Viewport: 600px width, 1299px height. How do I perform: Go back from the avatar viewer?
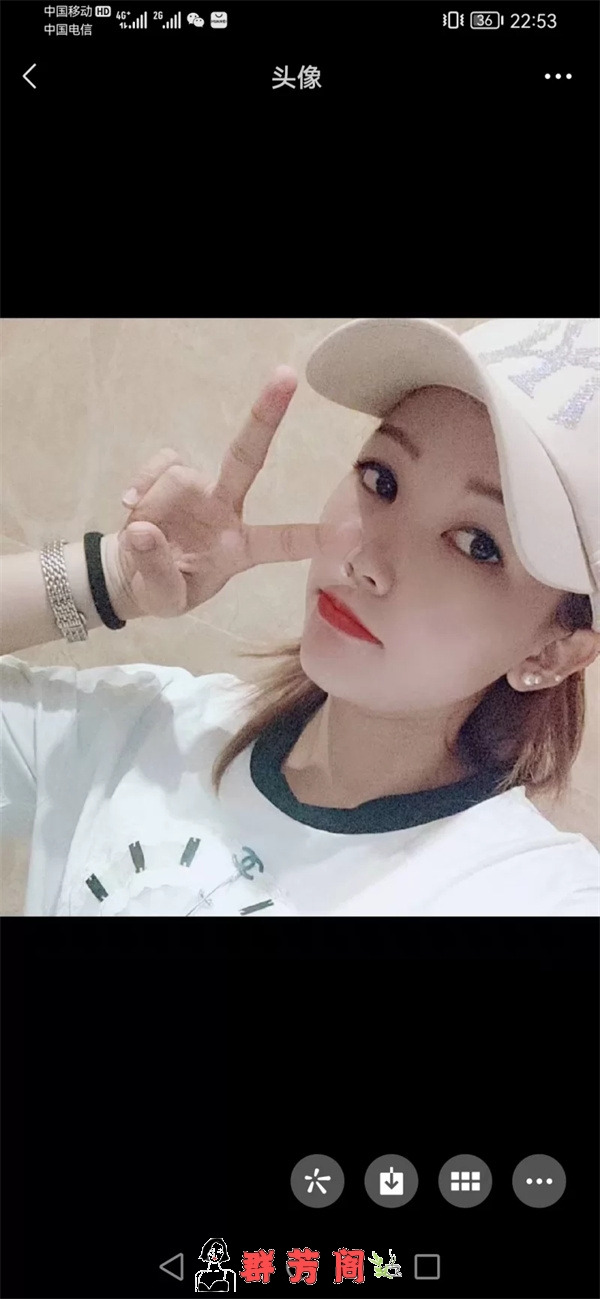(x=30, y=76)
